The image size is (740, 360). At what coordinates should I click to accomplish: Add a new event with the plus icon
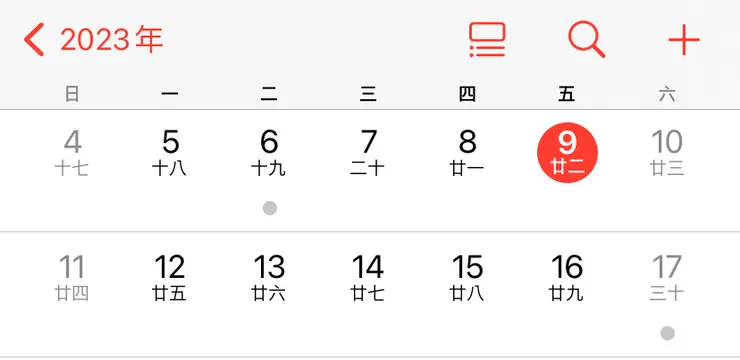[684, 40]
